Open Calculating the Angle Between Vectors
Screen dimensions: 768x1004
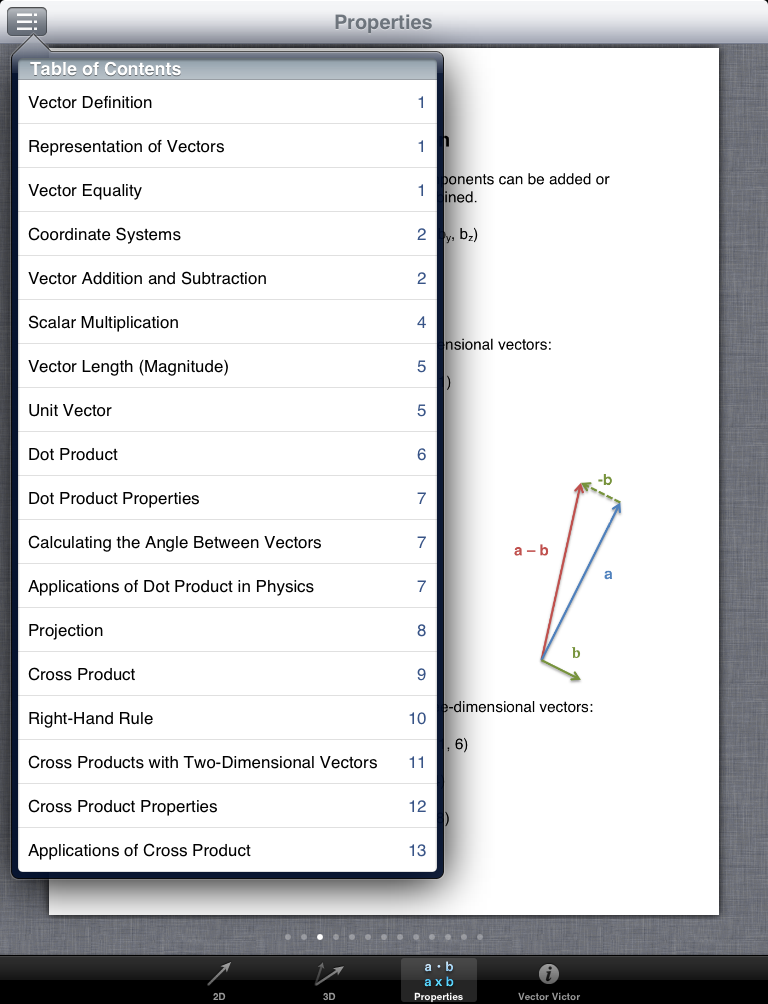pyautogui.click(x=227, y=542)
